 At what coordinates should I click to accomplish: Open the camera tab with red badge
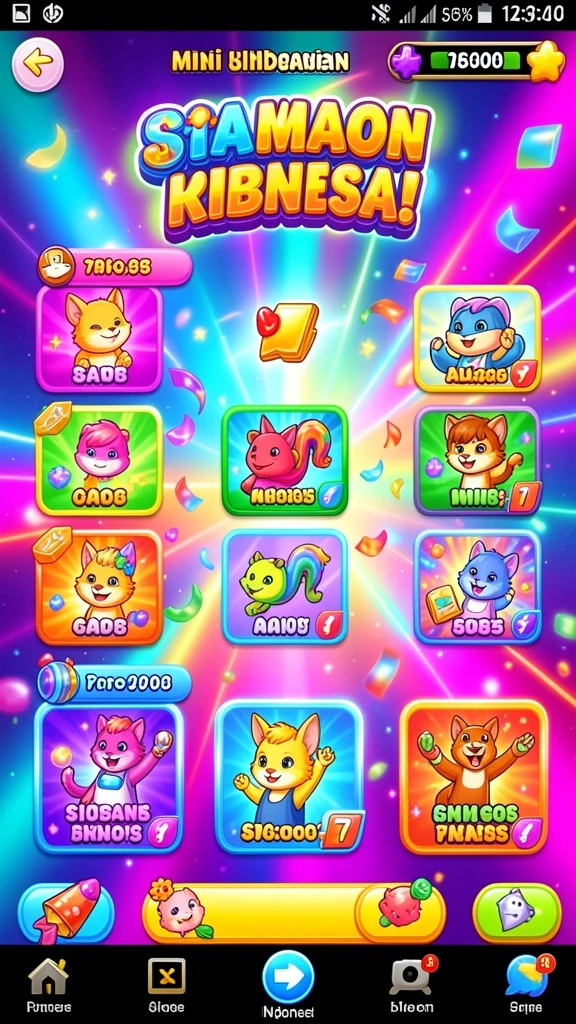click(x=411, y=985)
